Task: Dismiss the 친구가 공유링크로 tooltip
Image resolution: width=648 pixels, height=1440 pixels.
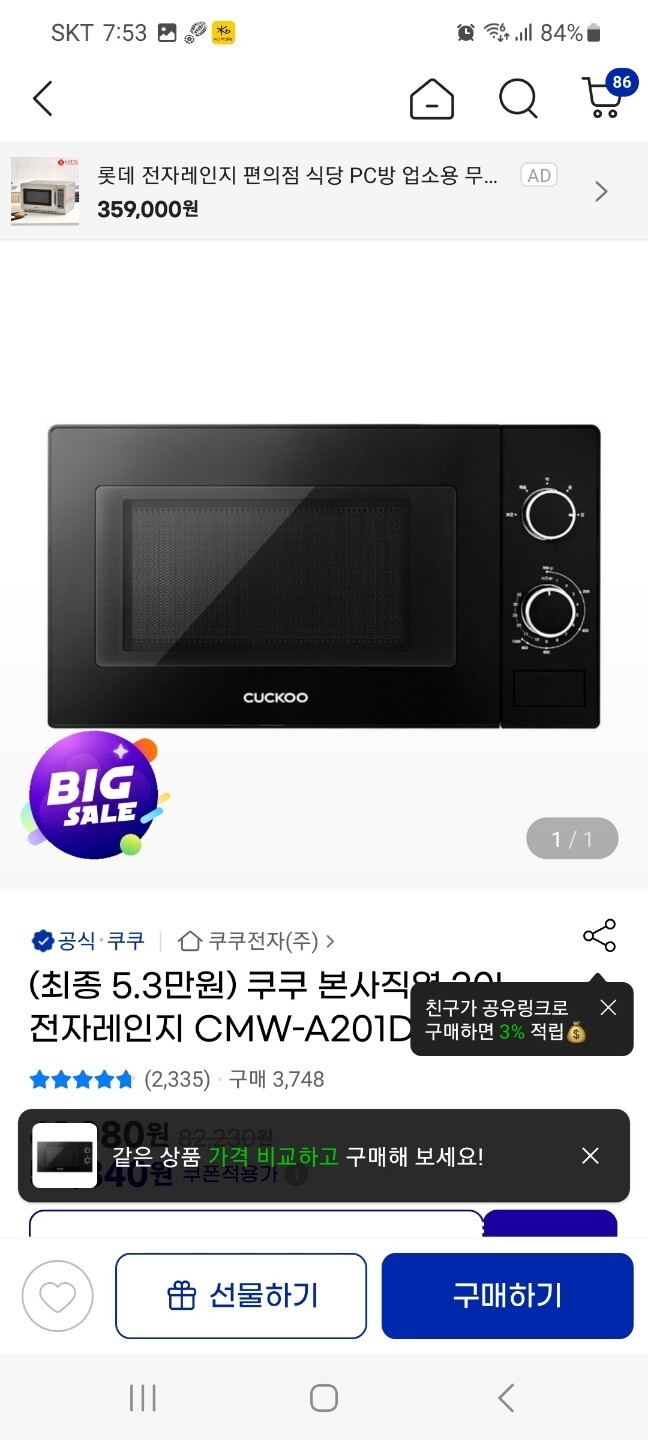Action: pos(608,1008)
